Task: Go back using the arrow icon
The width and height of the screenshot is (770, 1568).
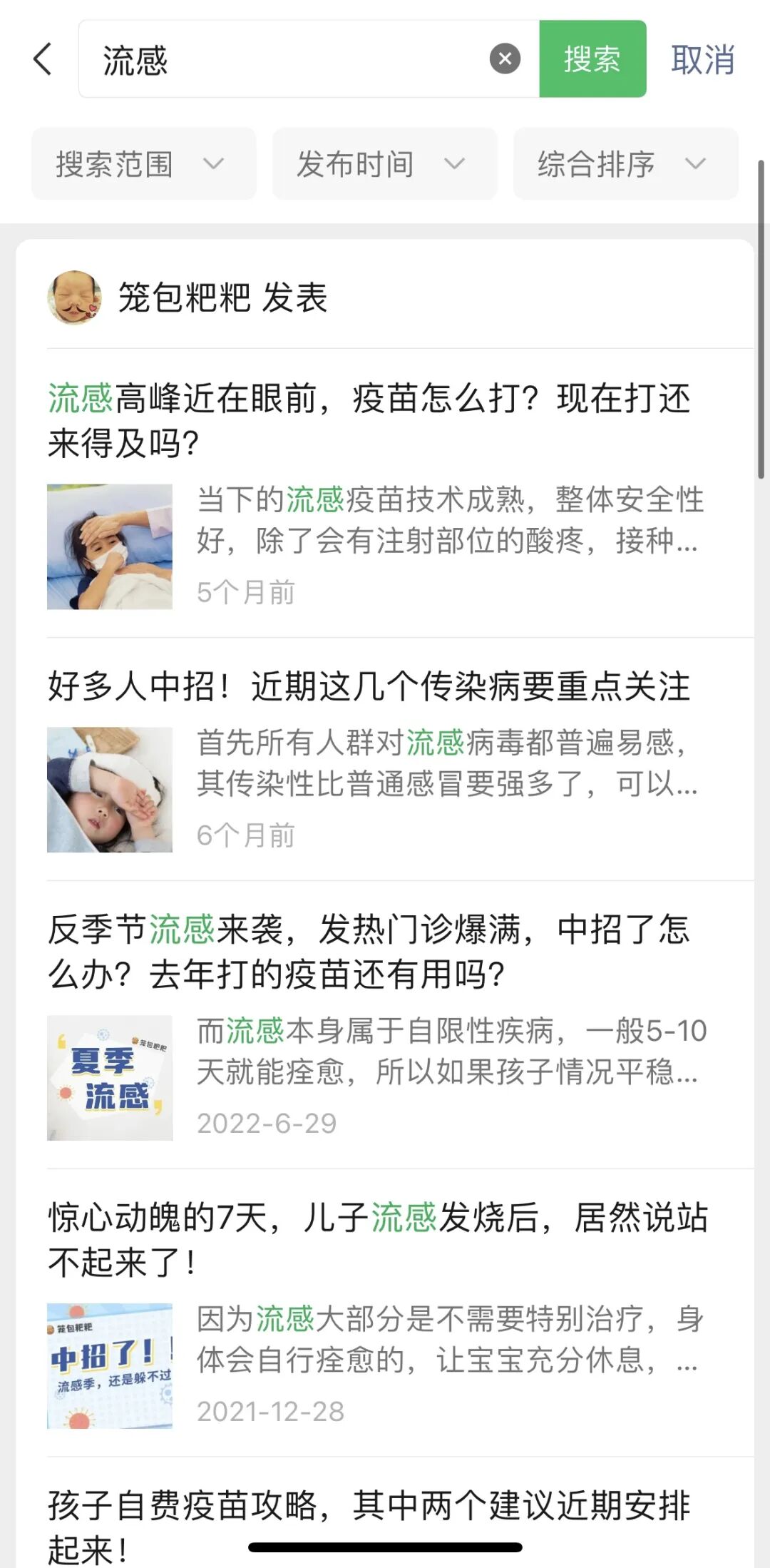Action: (43, 59)
